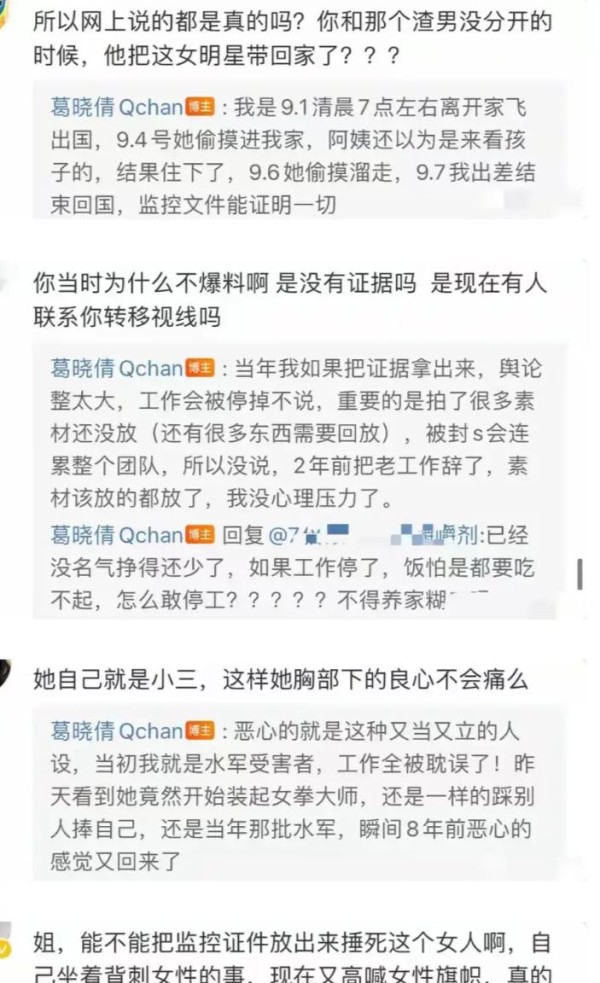Reply to the comment 你当时为什么不爆料啊
This screenshot has width=600, height=983.
[x=290, y=300]
